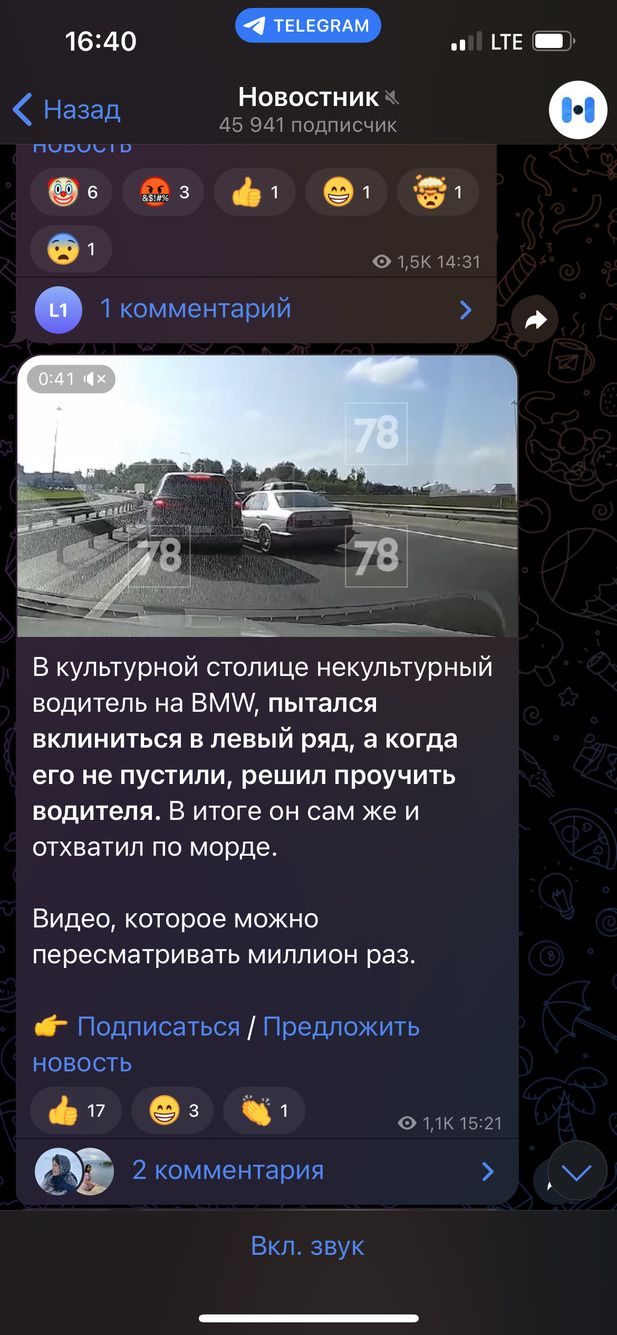This screenshot has height=1335, width=617.
Task: Add the scared face reaction
Action: point(71,249)
